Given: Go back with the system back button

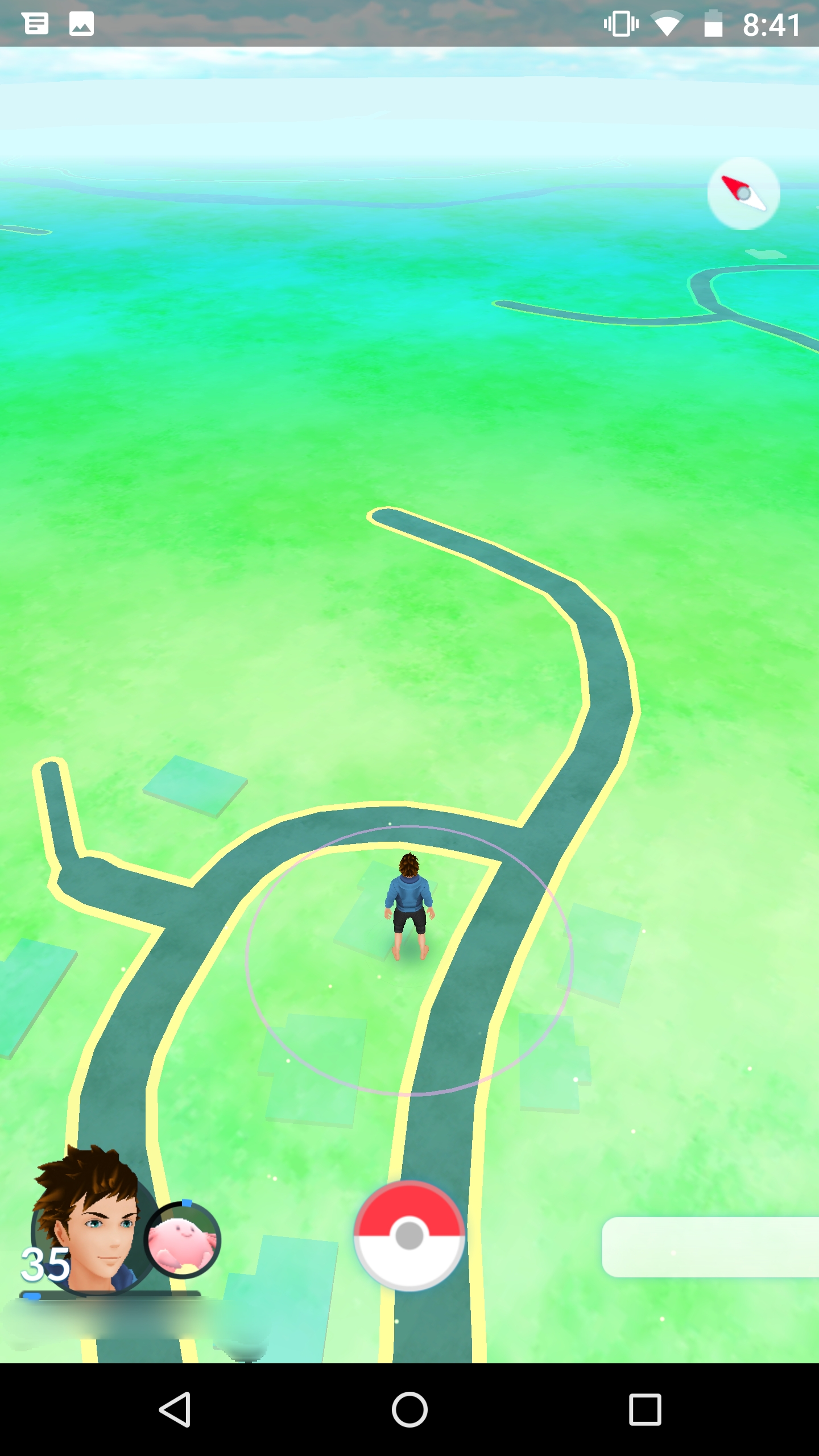Looking at the screenshot, I should [x=174, y=1409].
